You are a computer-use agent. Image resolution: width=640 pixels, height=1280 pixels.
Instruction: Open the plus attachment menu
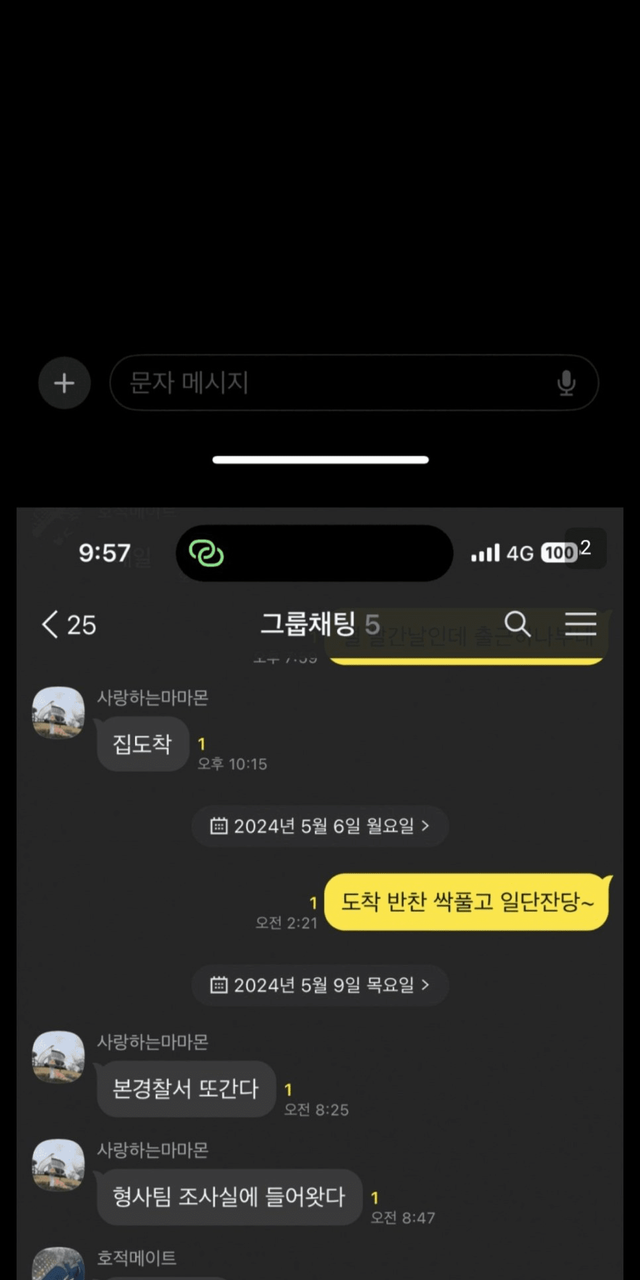[x=64, y=383]
